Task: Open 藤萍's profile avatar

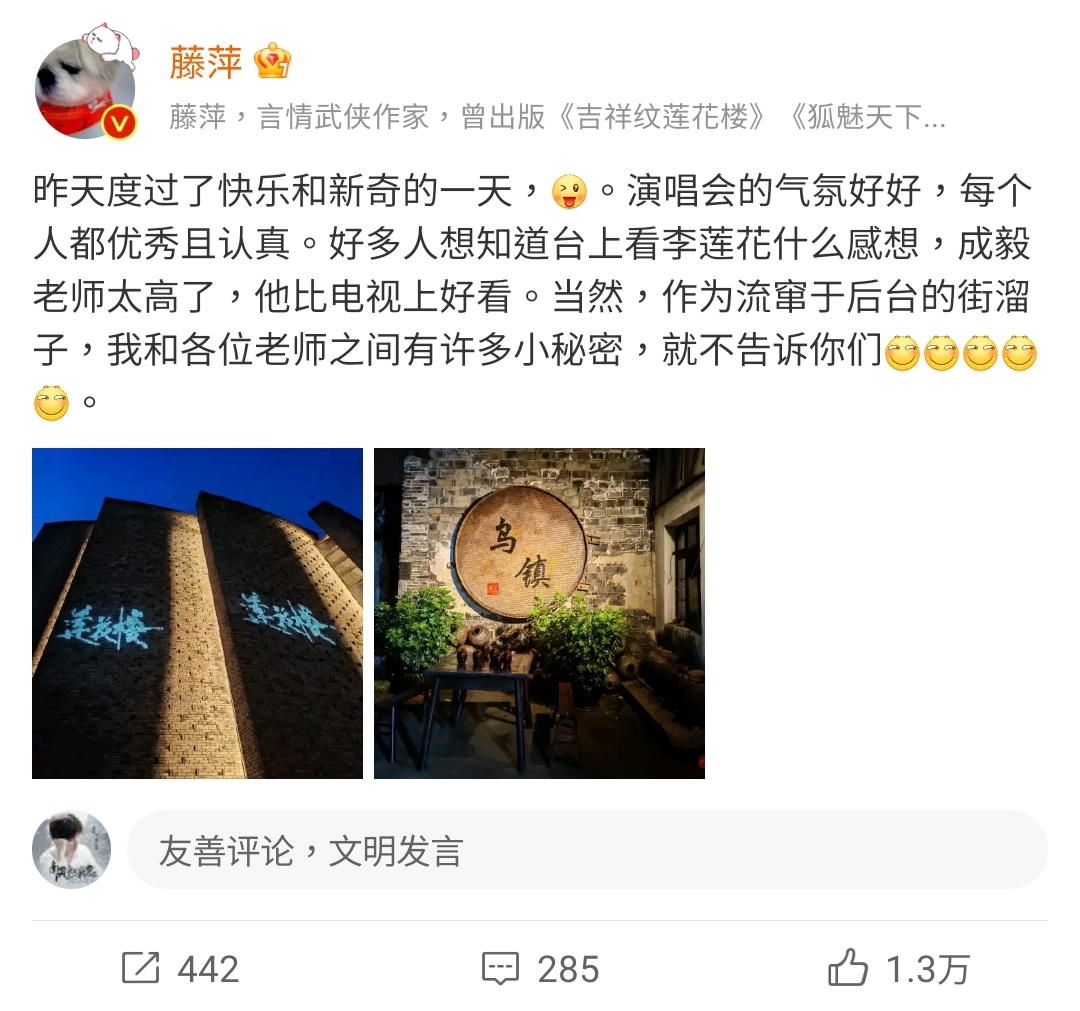Action: [84, 88]
